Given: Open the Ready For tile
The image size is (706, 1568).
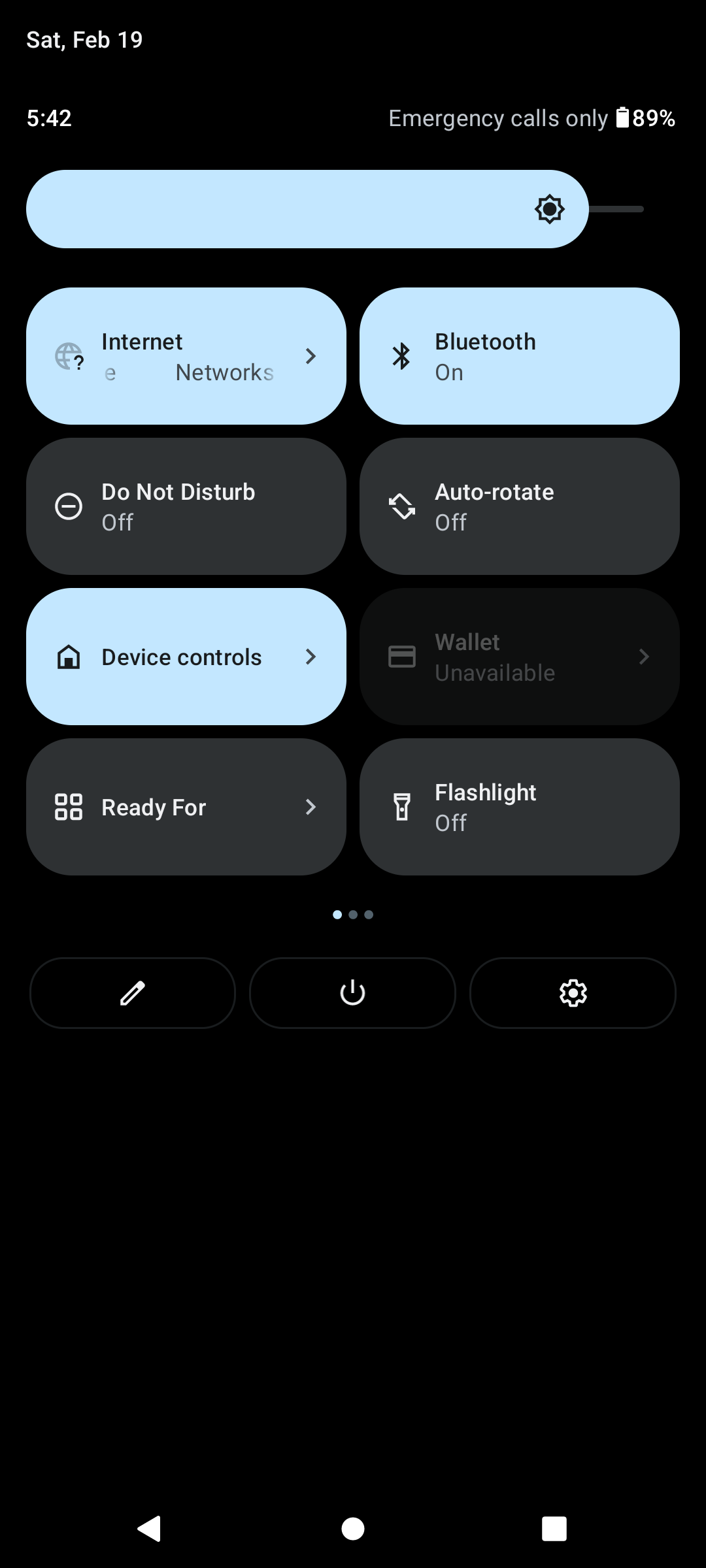Looking at the screenshot, I should (x=186, y=807).
